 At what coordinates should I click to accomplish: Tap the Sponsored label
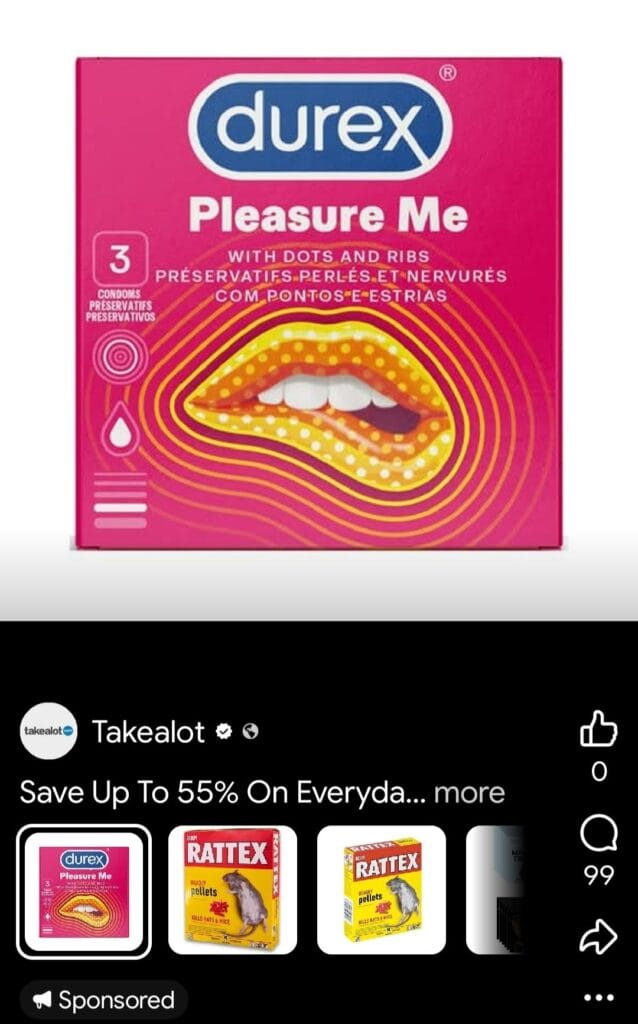(103, 1000)
